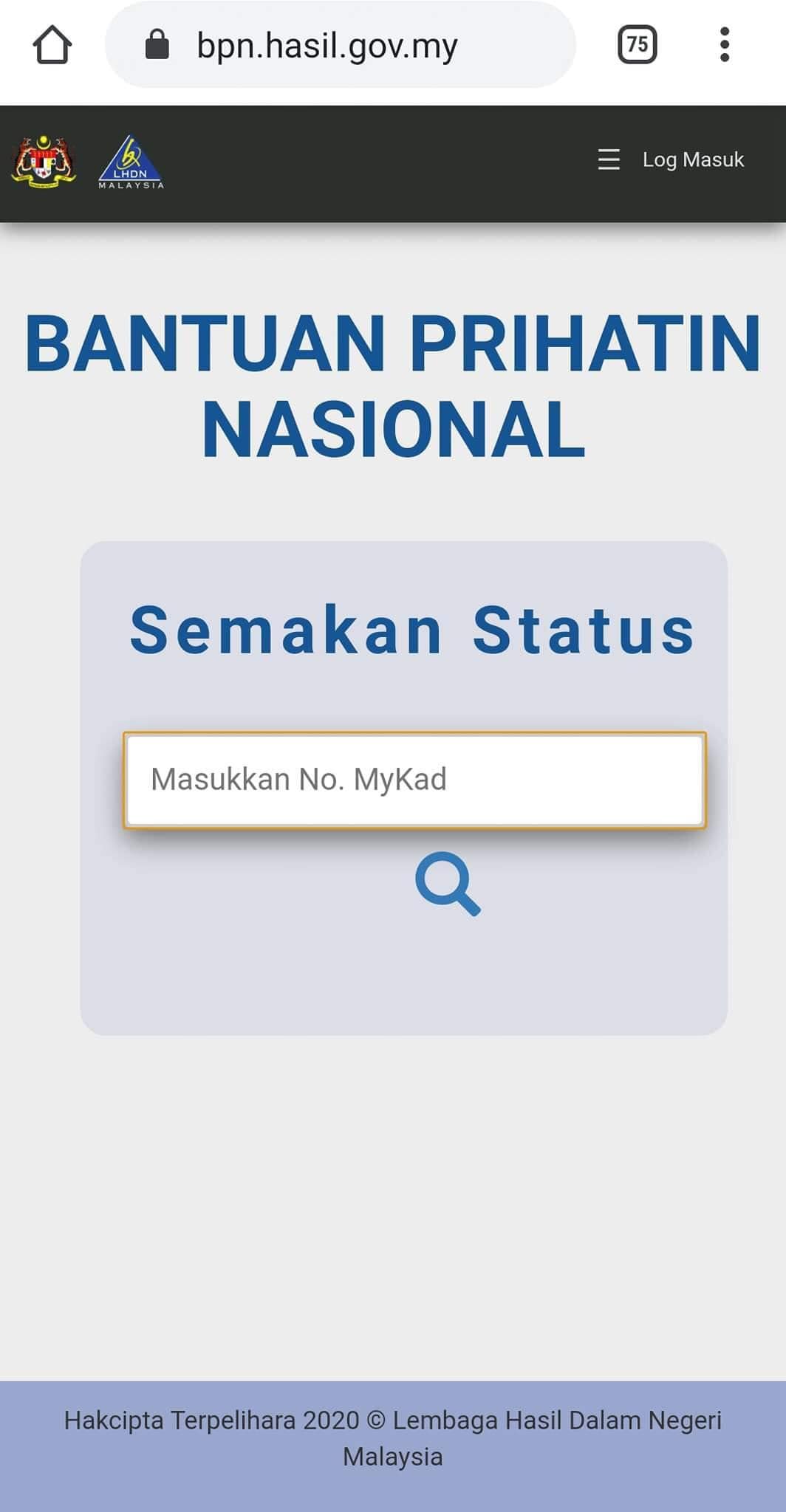Viewport: 786px width, 1512px height.
Task: Open the browser three-dot overflow menu
Action: click(x=725, y=44)
